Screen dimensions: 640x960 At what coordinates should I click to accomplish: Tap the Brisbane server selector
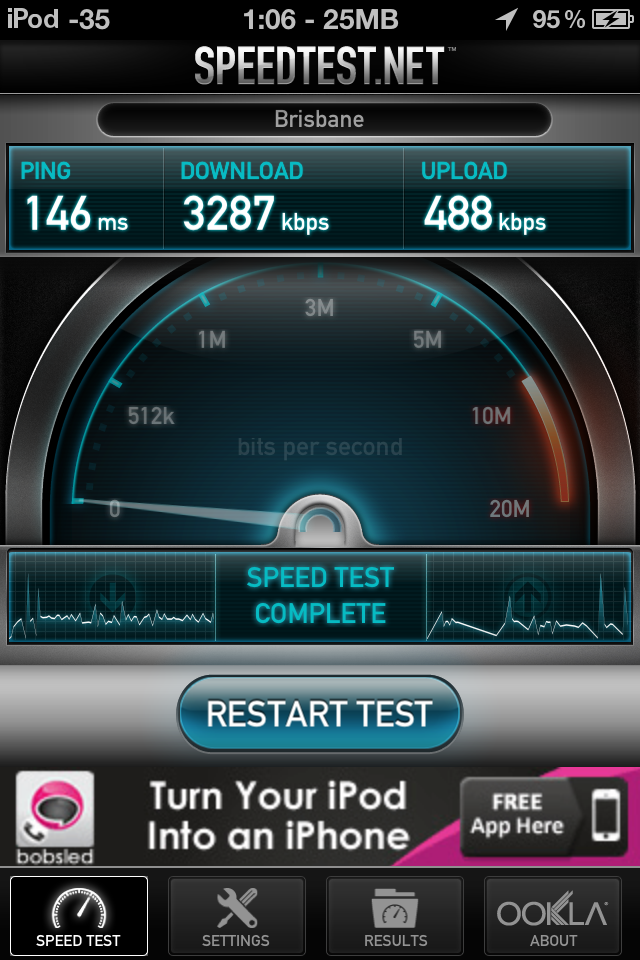pos(320,120)
